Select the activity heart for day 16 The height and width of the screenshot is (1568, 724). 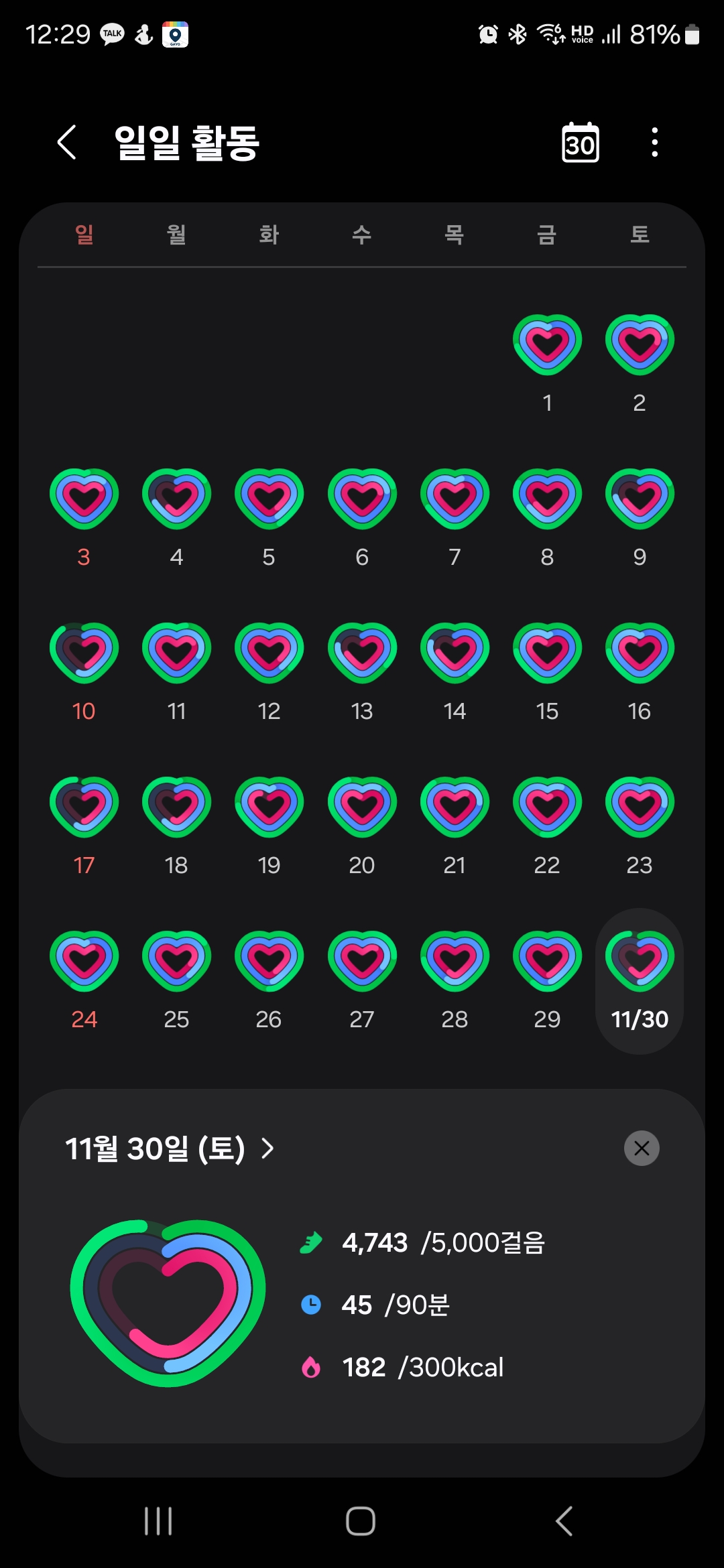tap(640, 653)
